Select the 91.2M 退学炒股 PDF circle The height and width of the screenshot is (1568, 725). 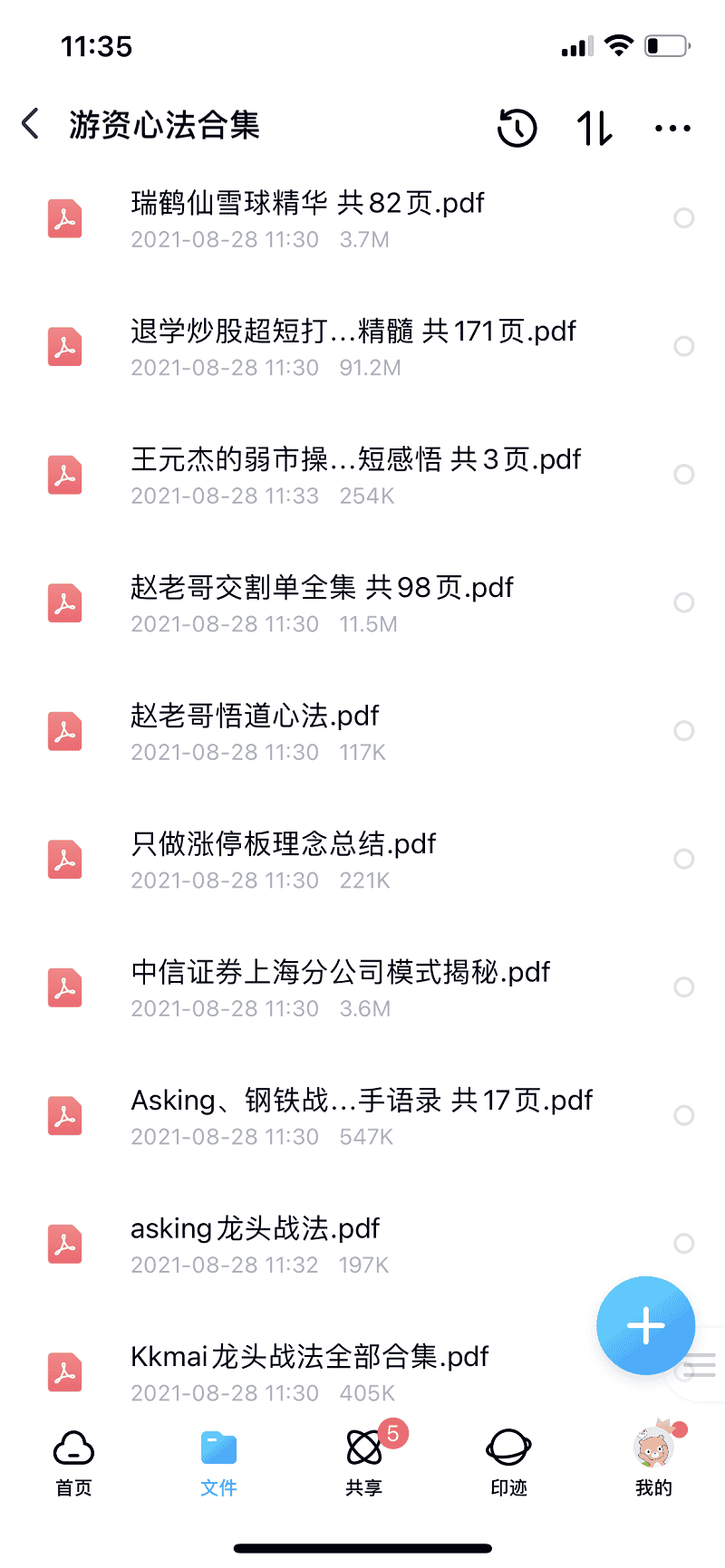pyautogui.click(x=684, y=346)
